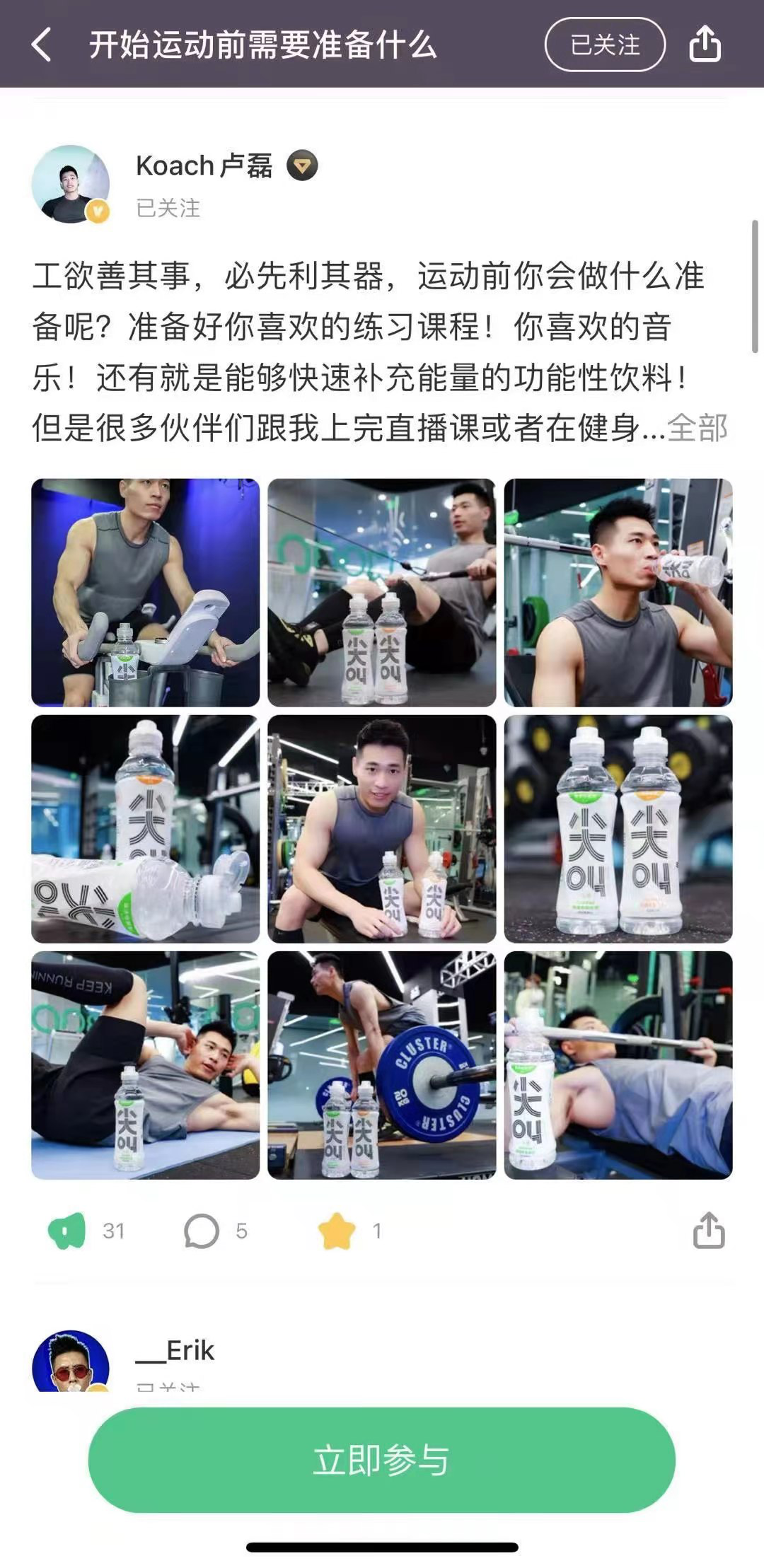764x1568 pixels.
Task: Like Koach 卢磊's post
Action: (x=67, y=1231)
